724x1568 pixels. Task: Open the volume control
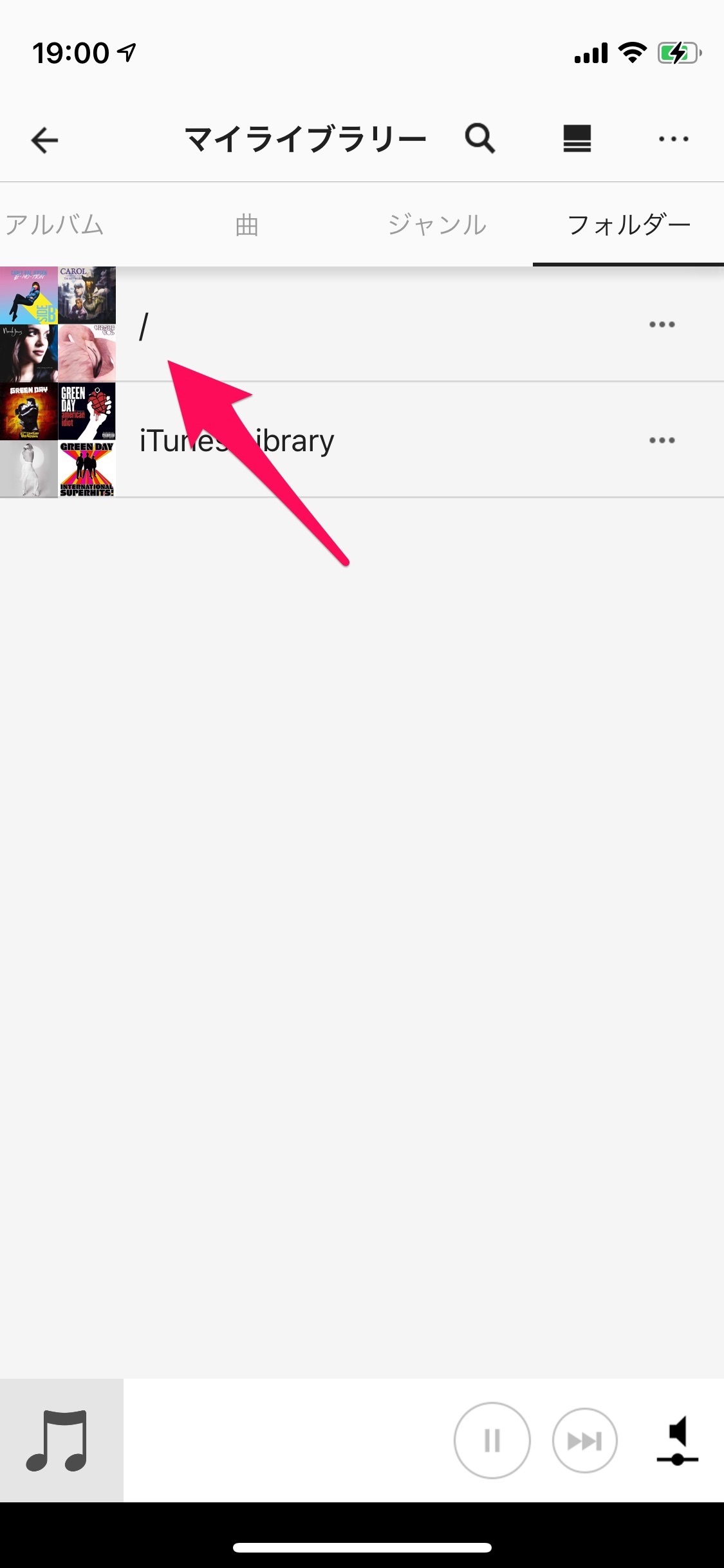677,1441
